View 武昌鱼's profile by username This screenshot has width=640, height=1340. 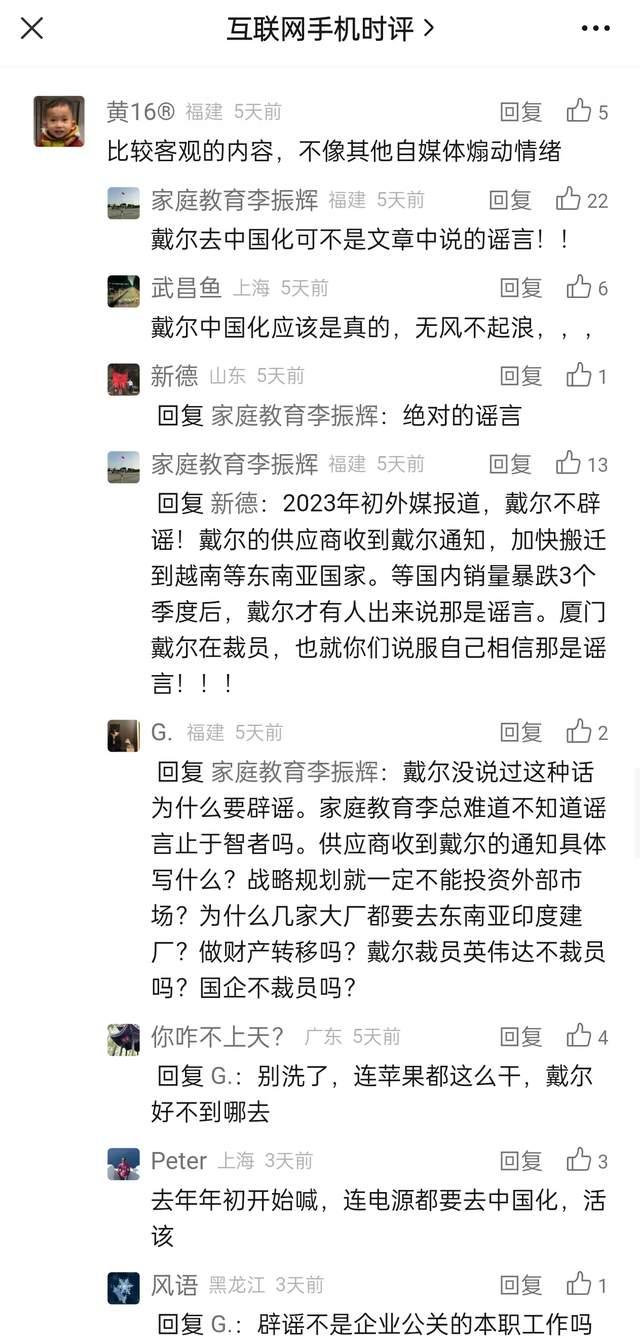[x=186, y=288]
